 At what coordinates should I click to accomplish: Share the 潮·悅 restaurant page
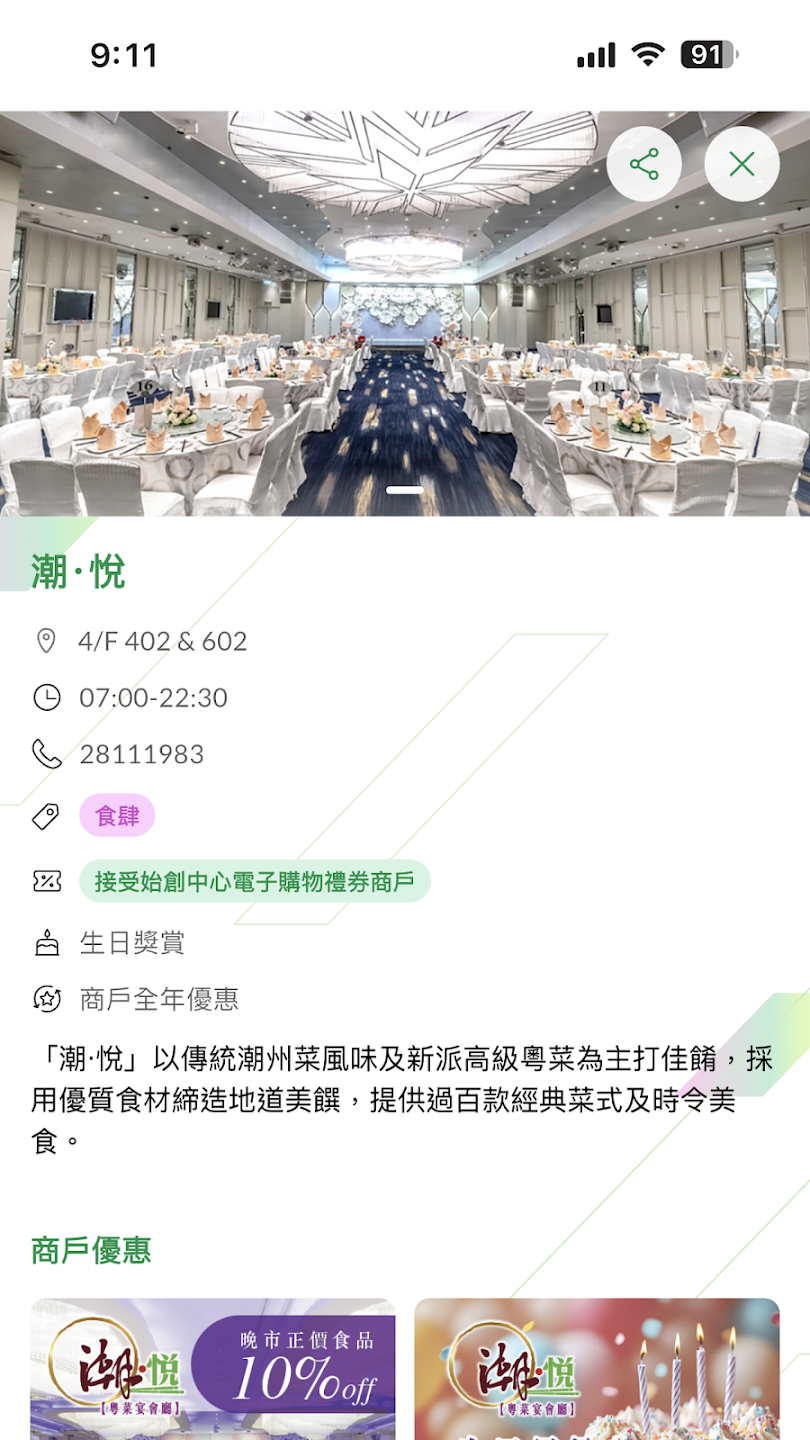point(644,164)
